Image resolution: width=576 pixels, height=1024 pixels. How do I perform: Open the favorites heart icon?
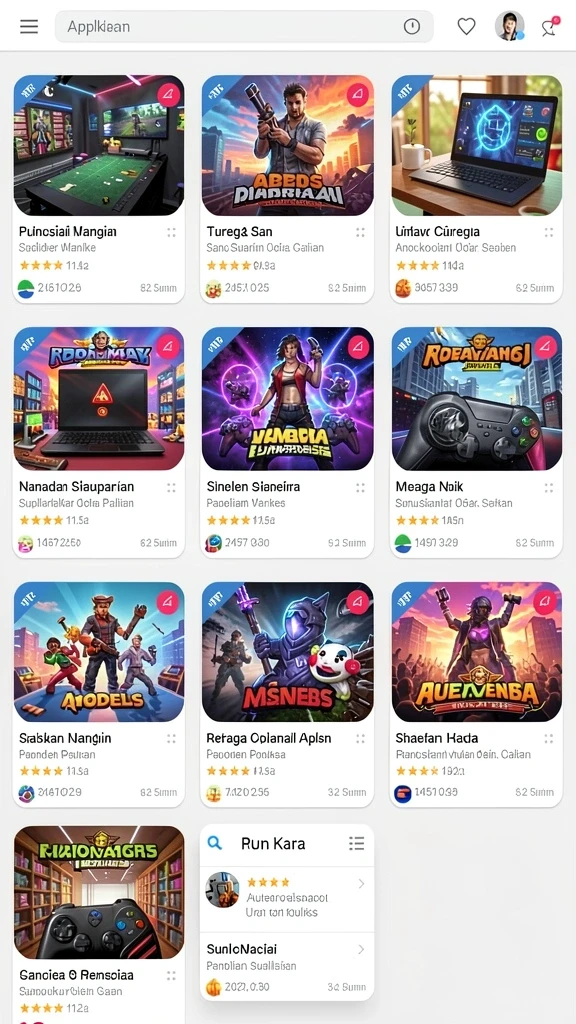tap(466, 27)
